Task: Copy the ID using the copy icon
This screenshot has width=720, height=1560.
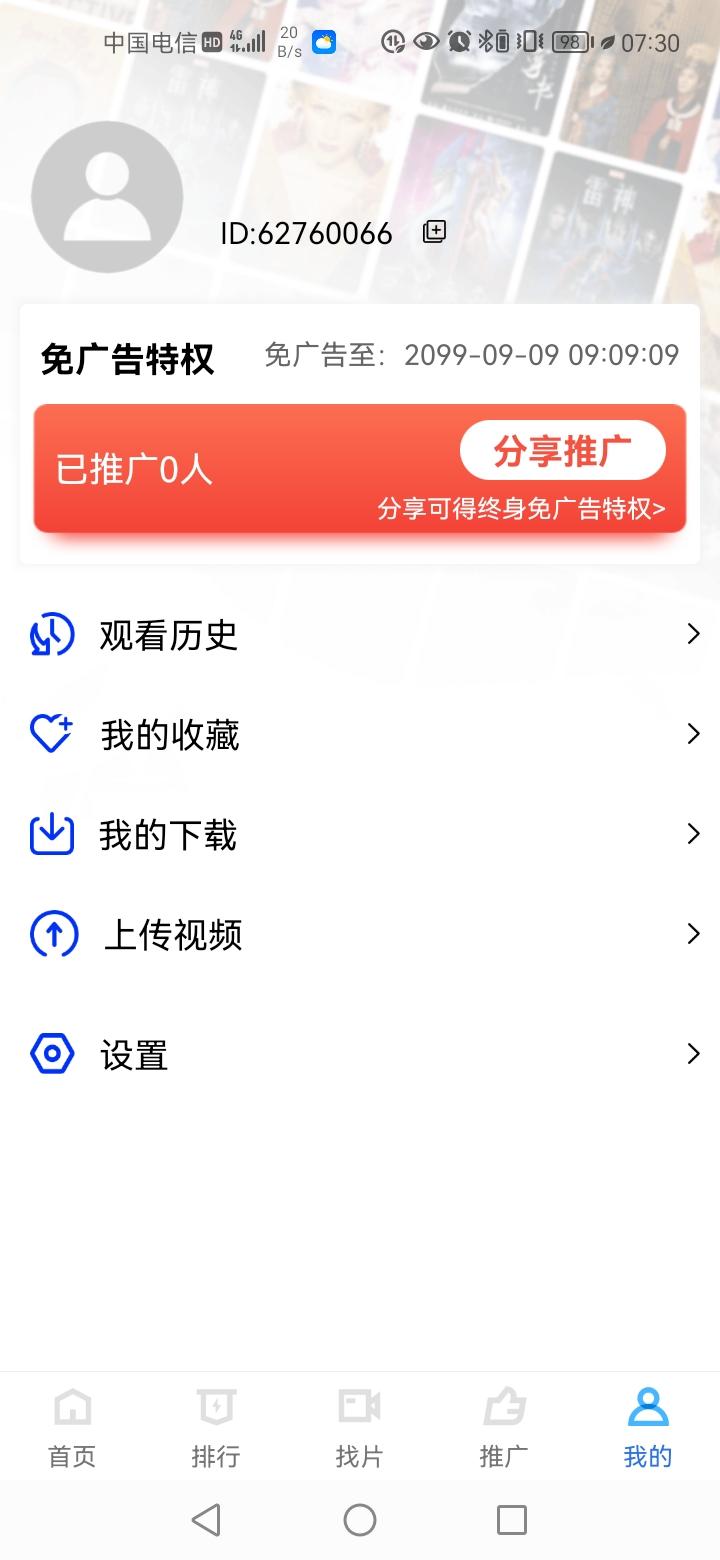Action: [434, 231]
